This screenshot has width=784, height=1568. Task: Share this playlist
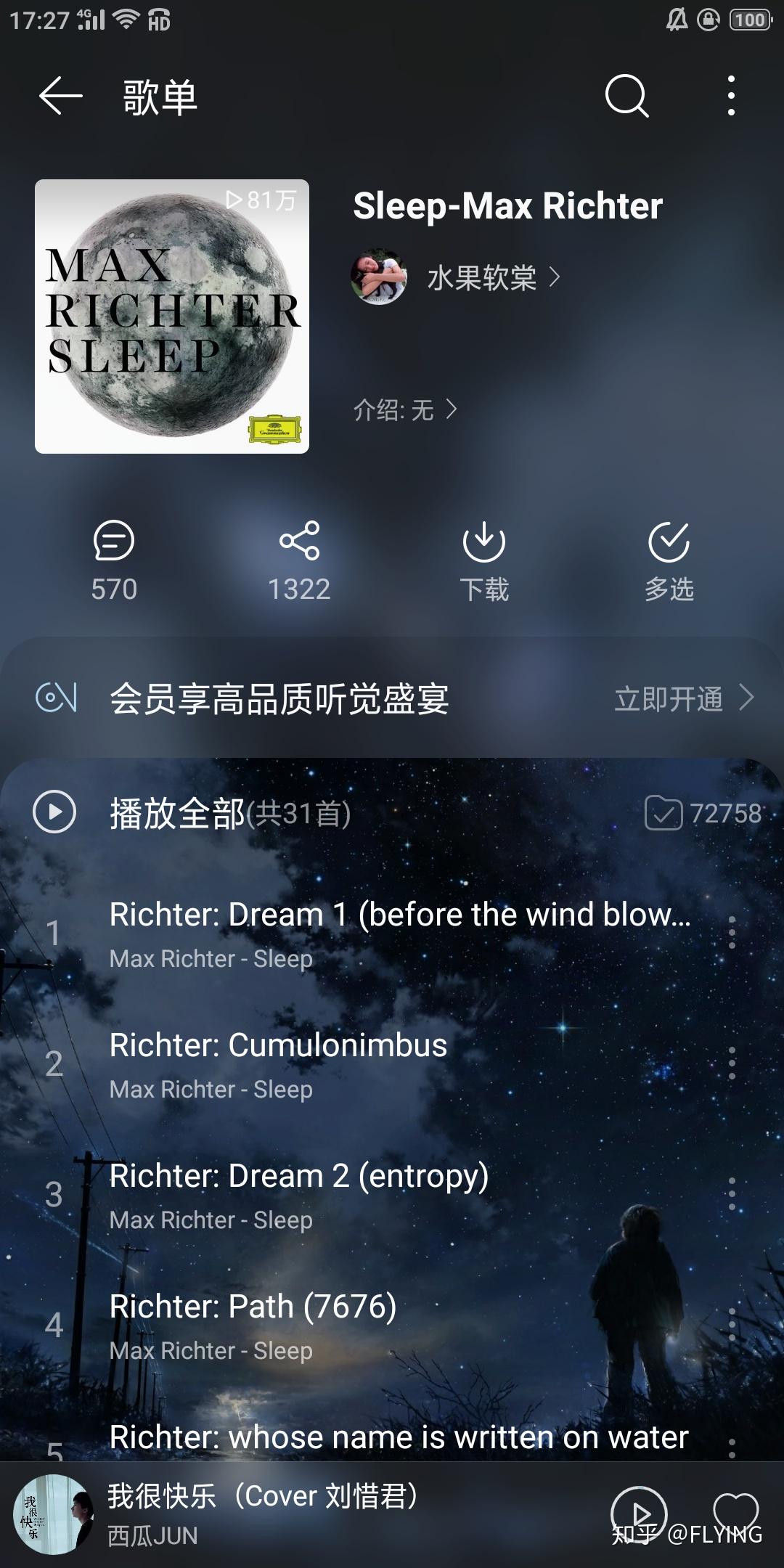299,560
